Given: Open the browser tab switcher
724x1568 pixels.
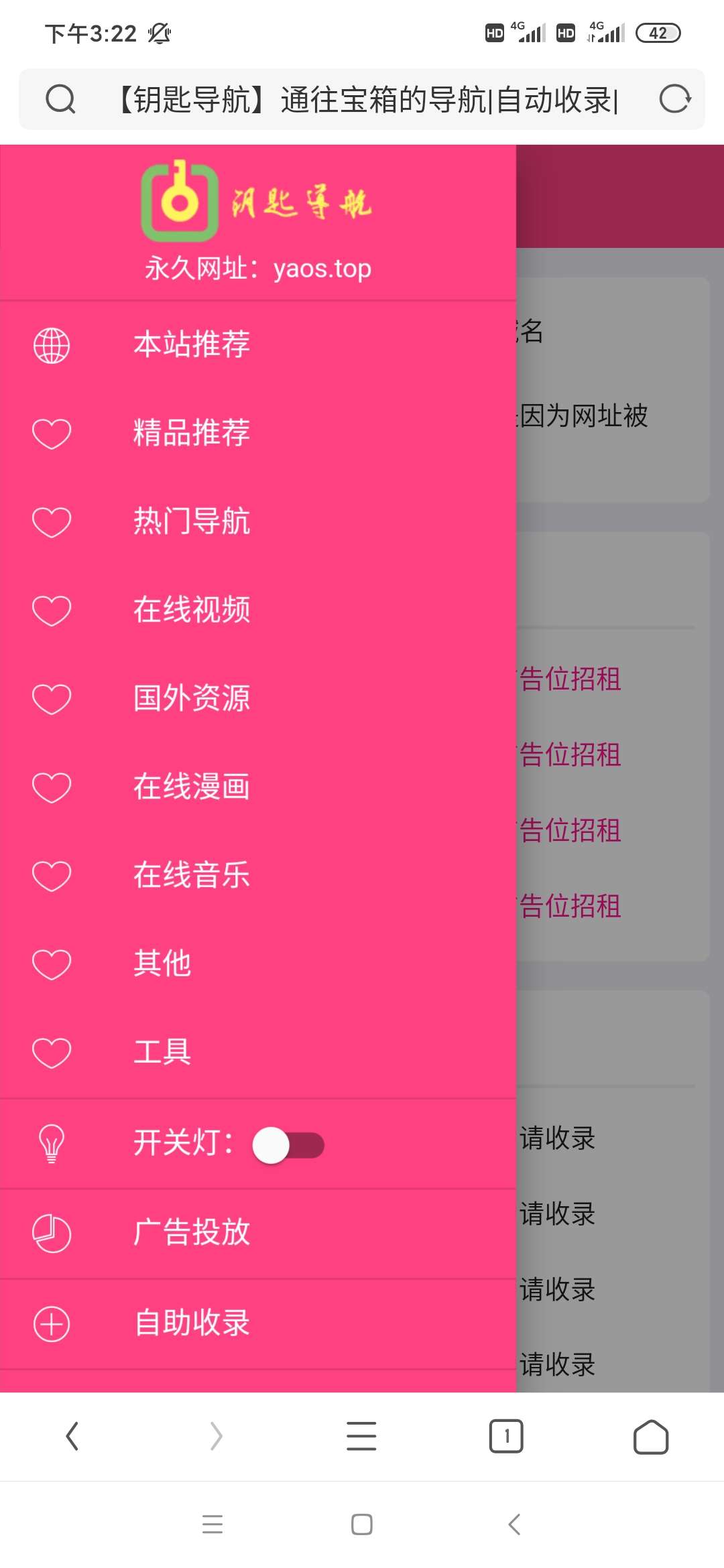Looking at the screenshot, I should (x=506, y=1437).
